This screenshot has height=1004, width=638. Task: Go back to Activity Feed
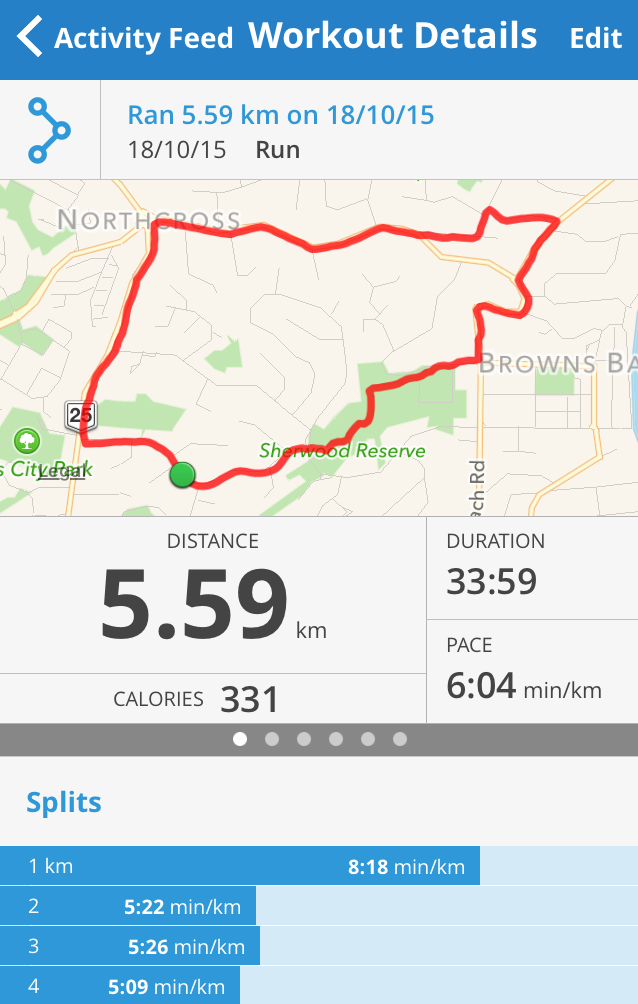pos(125,39)
